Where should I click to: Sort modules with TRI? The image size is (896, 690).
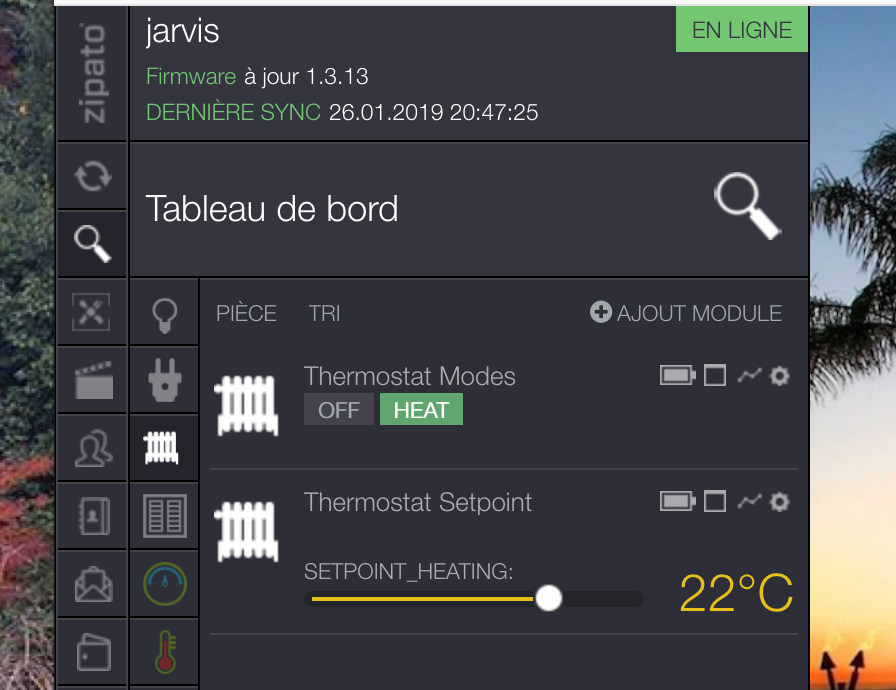[324, 313]
